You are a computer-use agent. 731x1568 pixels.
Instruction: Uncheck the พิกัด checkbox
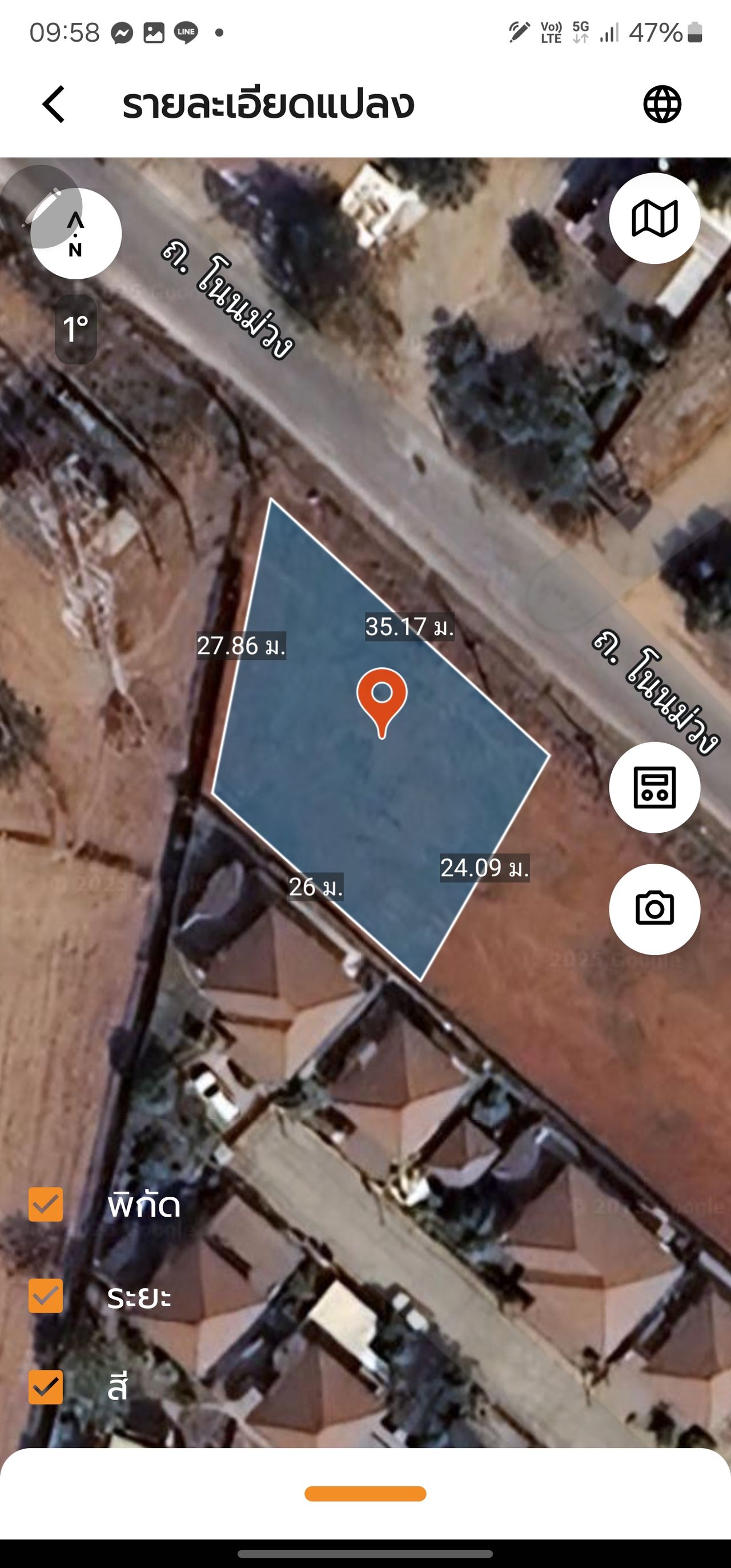[x=46, y=1204]
